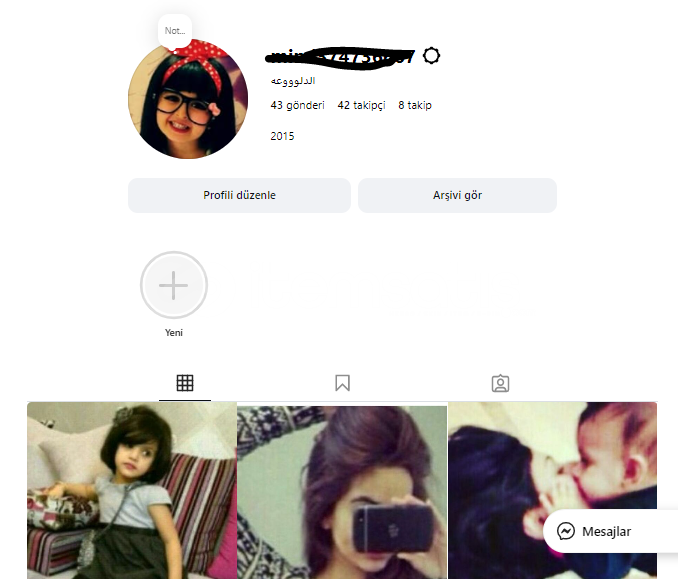Screen dimensions: 678x579
Task: Add a new highlight with Yeni
Action: (174, 286)
